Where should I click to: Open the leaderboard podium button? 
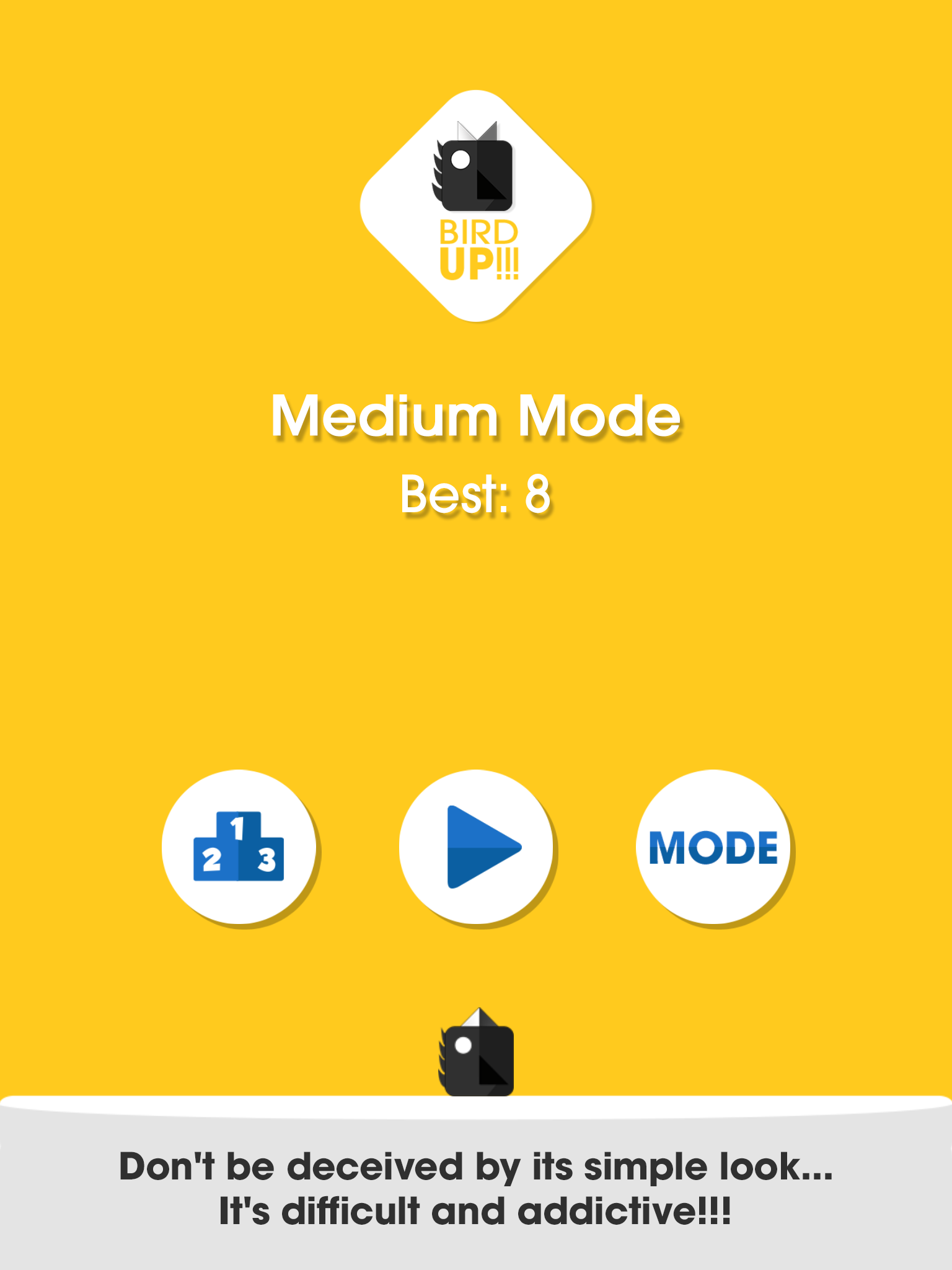239,846
